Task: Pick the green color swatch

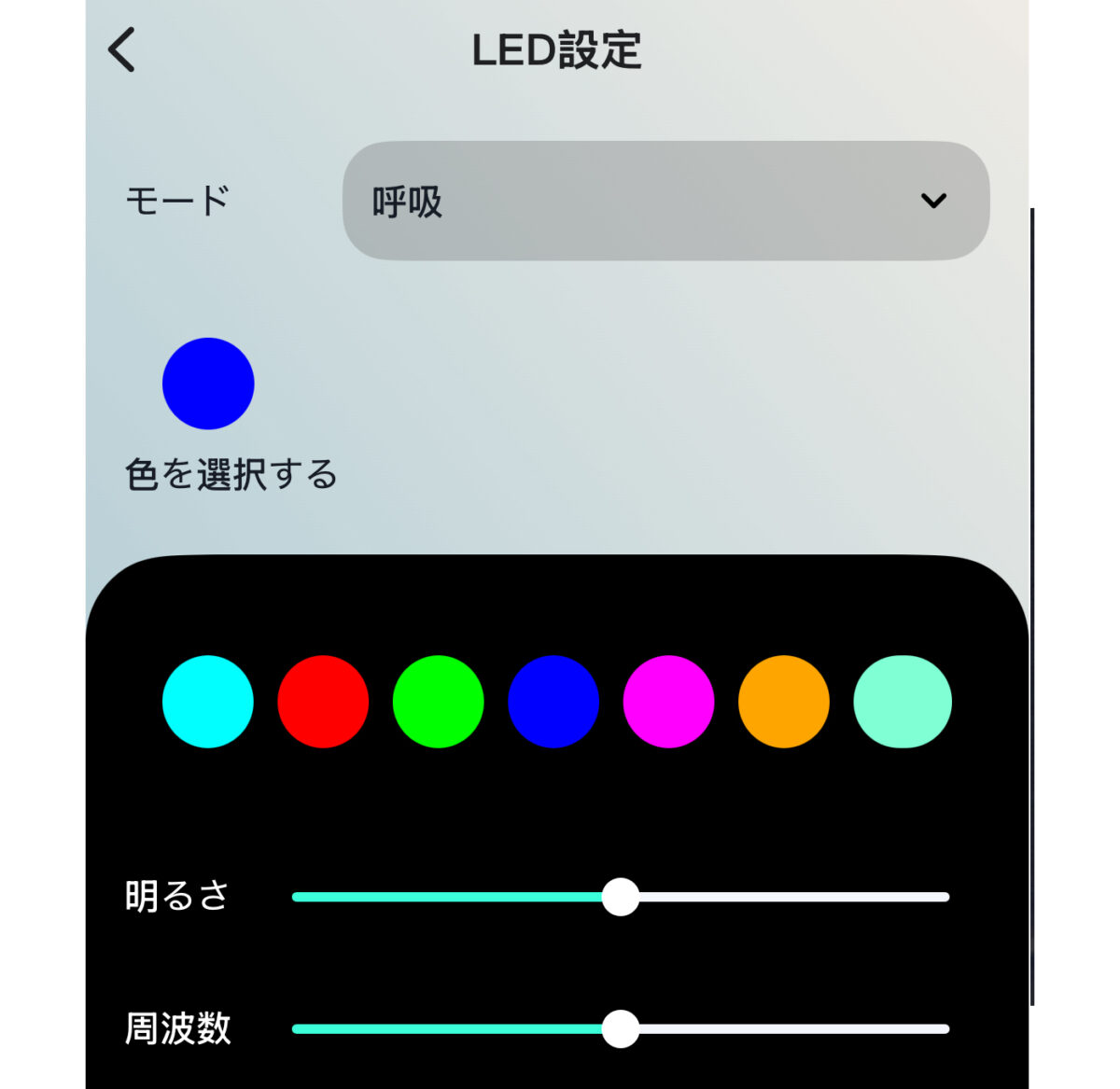Action: (439, 702)
